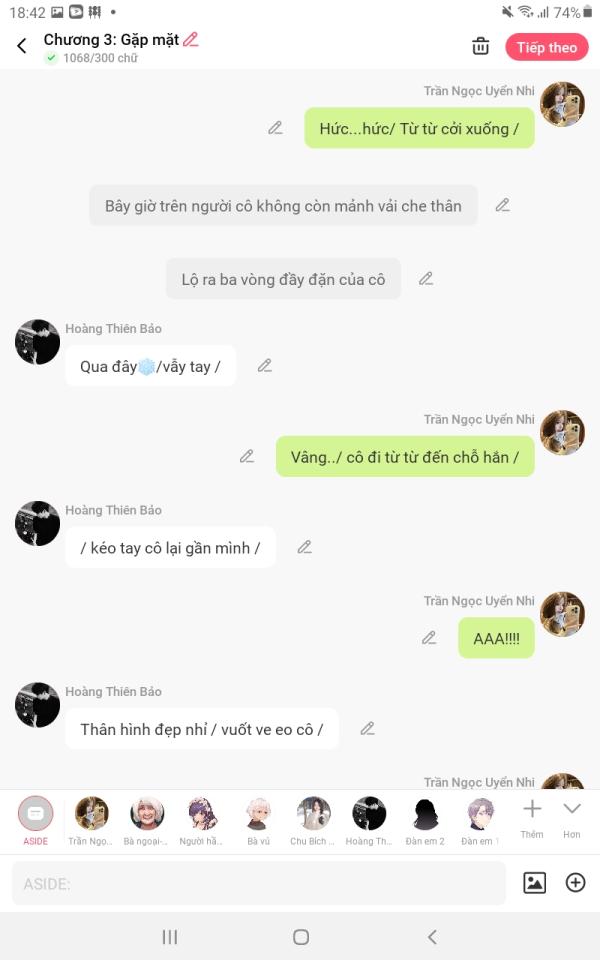Edit the chapter title Gặp mặt

[191, 40]
